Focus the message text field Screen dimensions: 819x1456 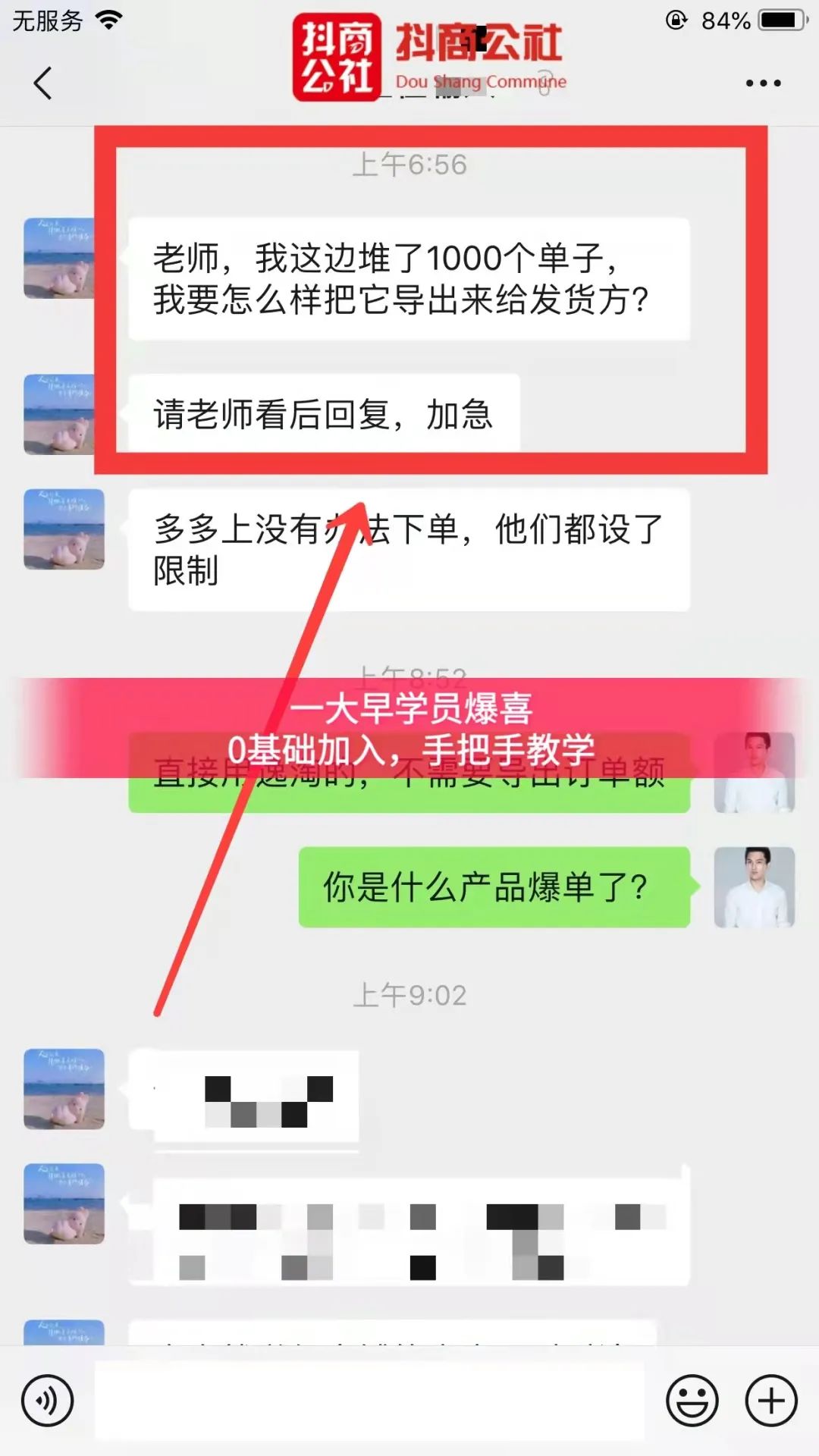369,1400
